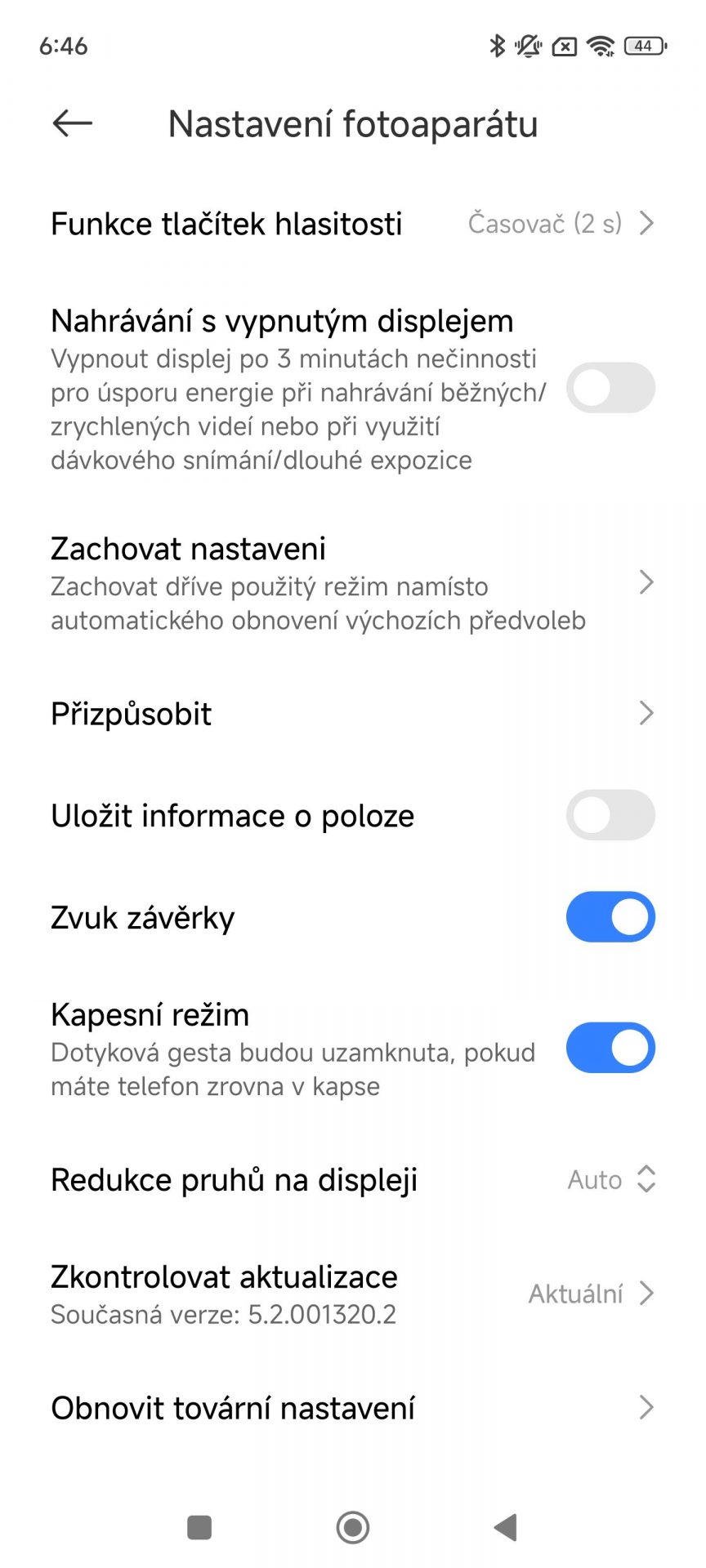Tap Zkontrolovat aktualizace row

(351, 1294)
